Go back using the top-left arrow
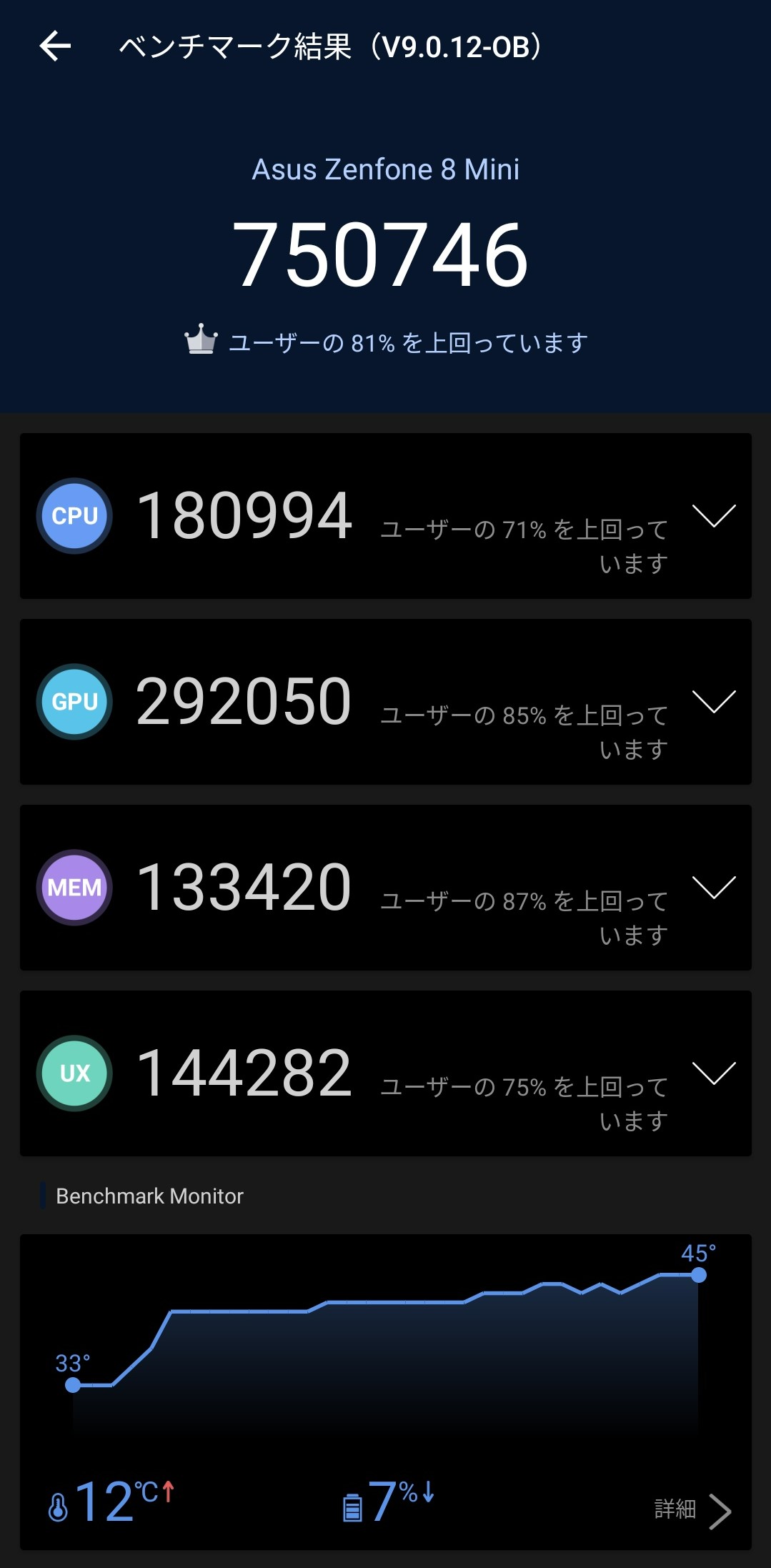Viewport: 771px width, 1568px height. (x=55, y=46)
